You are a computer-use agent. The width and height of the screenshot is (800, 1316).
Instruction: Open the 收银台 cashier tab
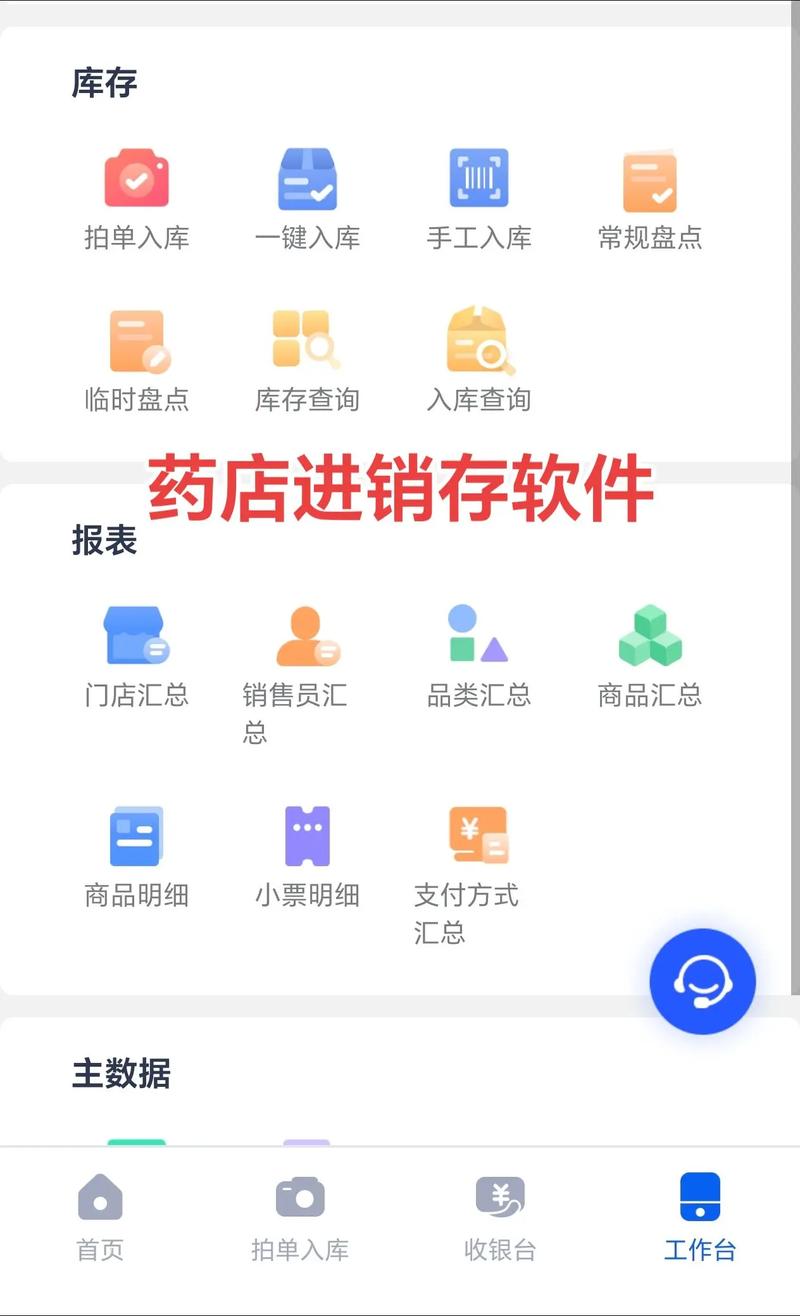point(500,1215)
